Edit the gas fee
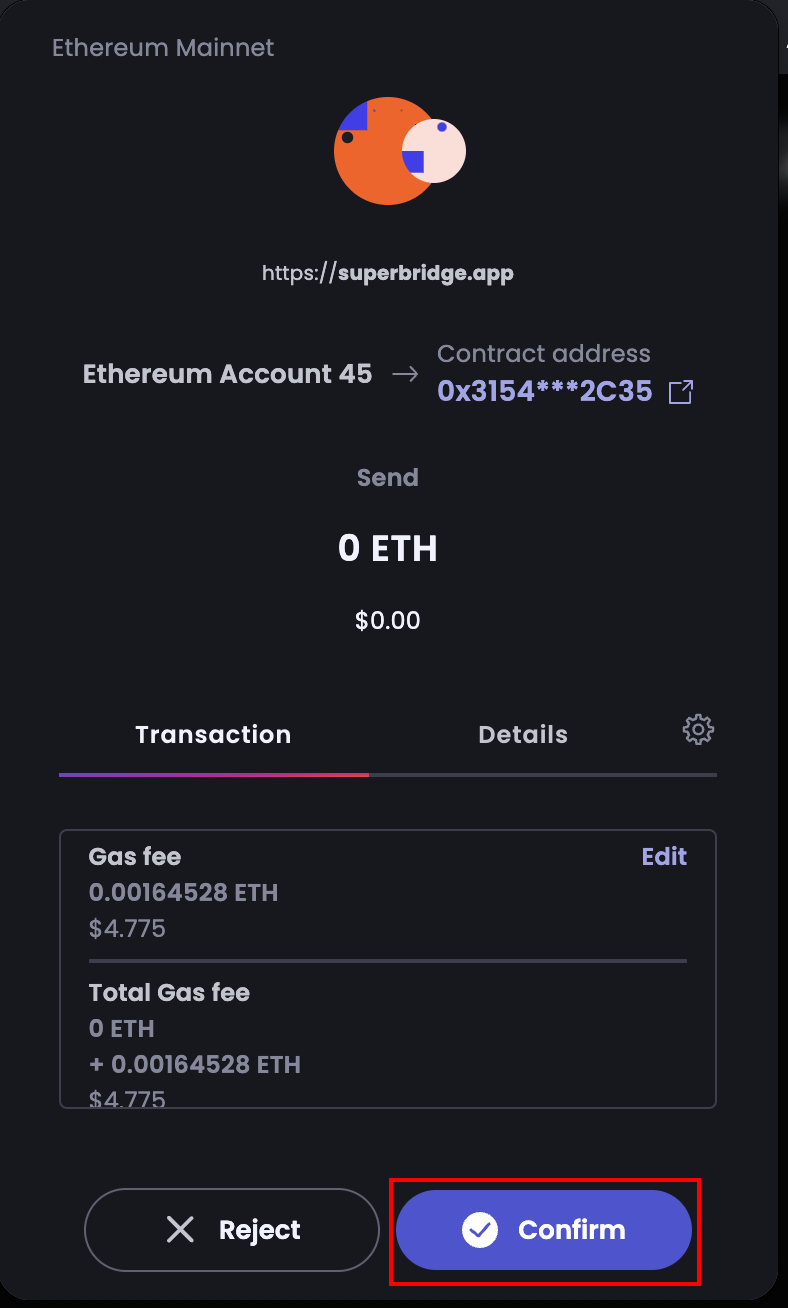 pyautogui.click(x=664, y=857)
